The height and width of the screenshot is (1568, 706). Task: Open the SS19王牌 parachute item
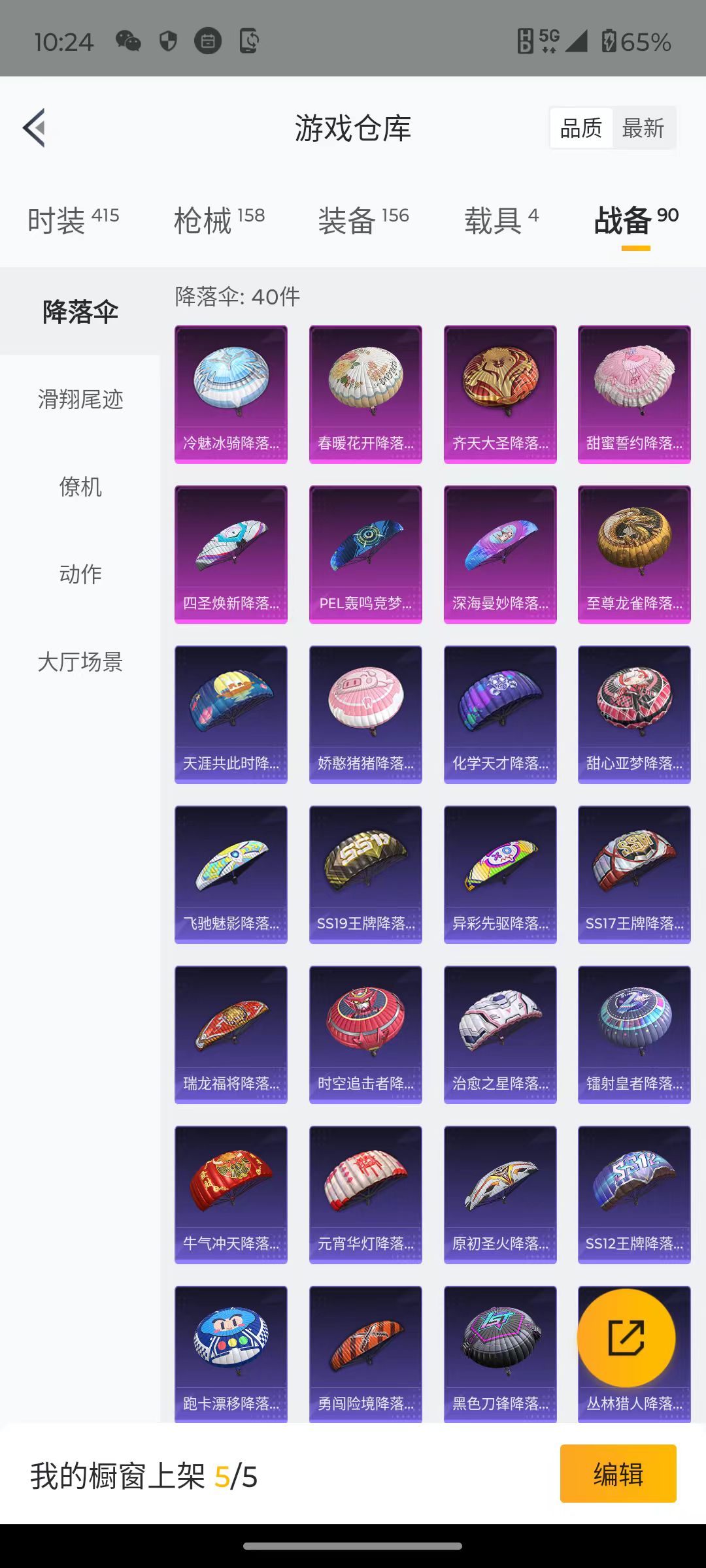365,875
